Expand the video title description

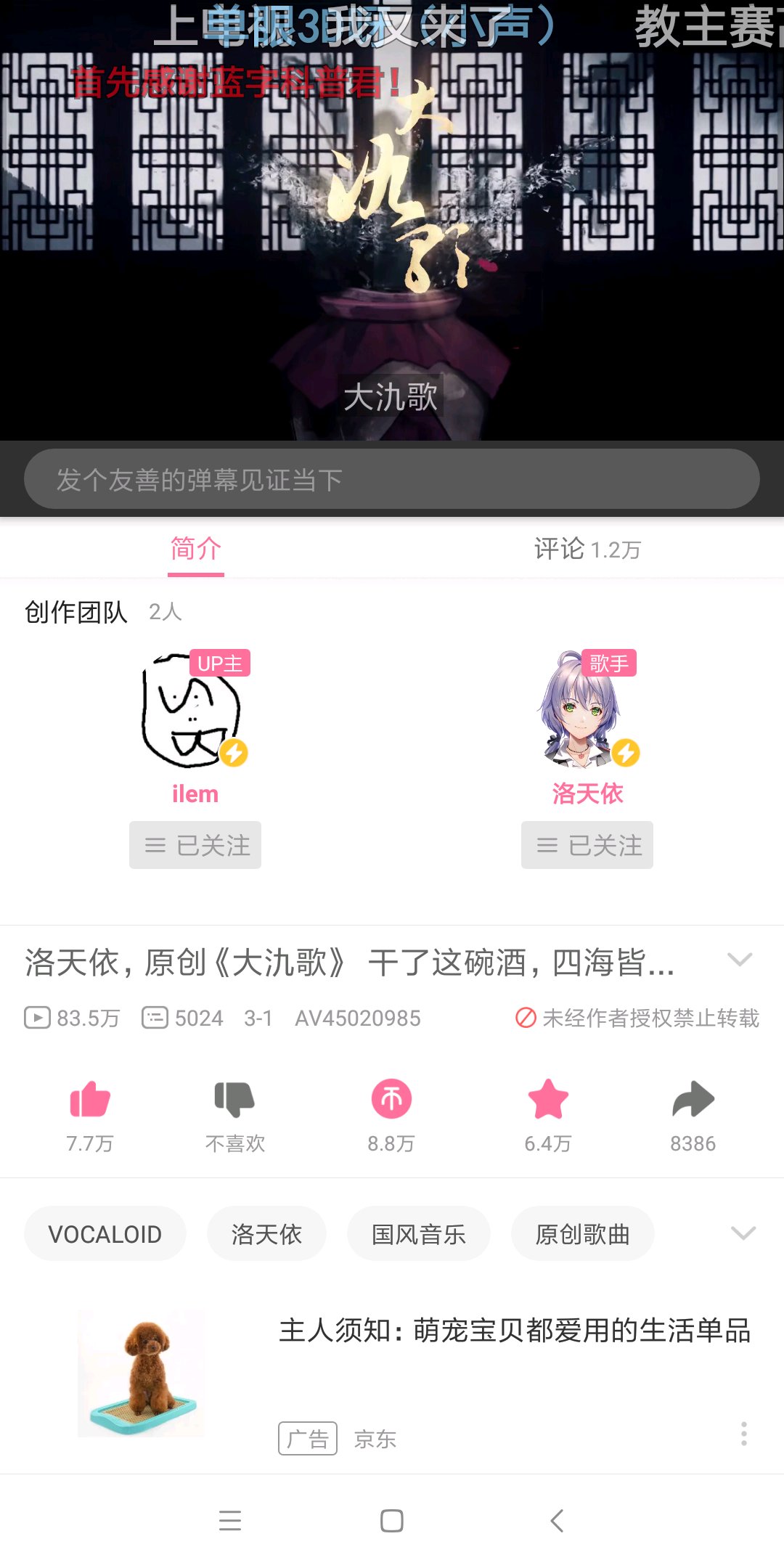[740, 960]
